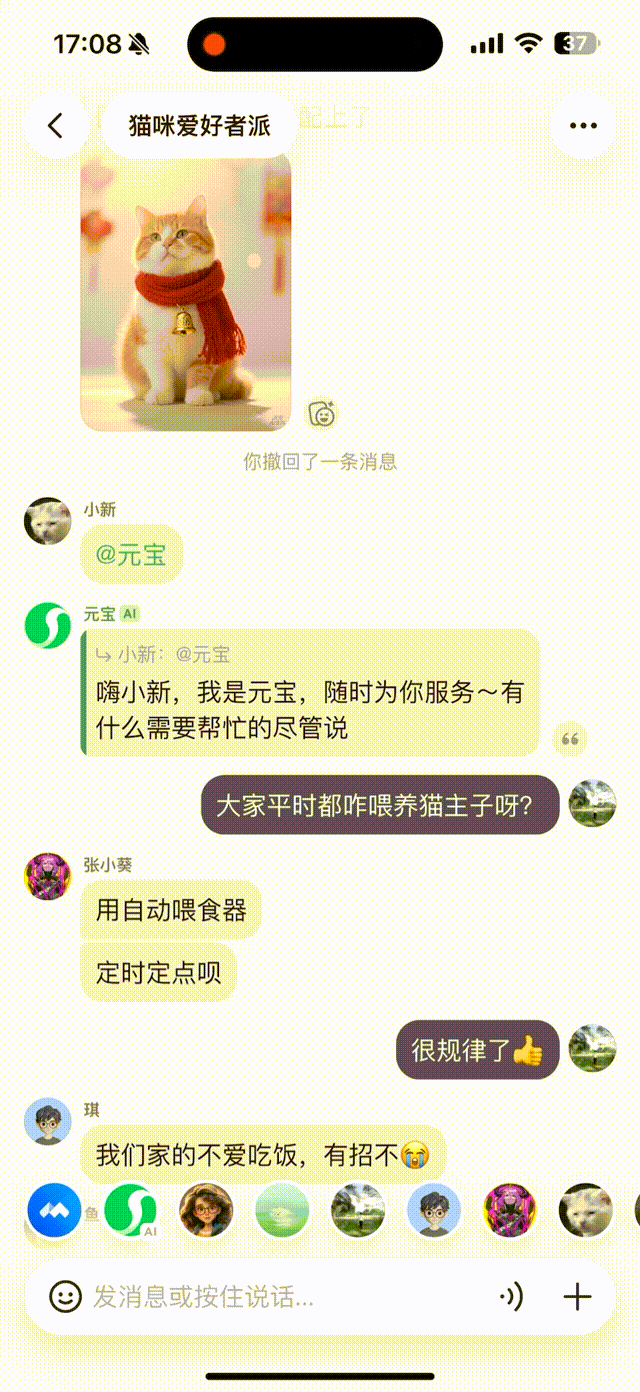
Task: Select the girl with glasses avatar in the avatar row
Action: click(x=206, y=1210)
